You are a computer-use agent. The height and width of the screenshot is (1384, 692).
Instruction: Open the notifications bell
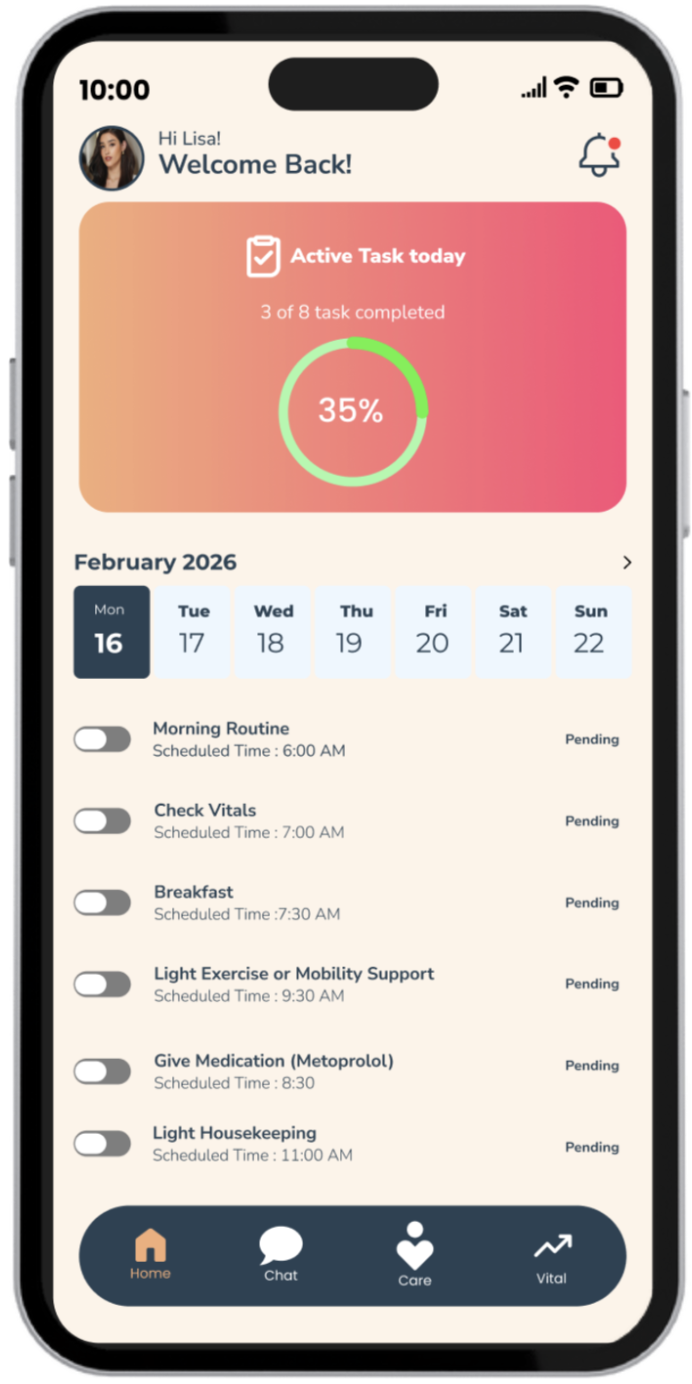click(x=600, y=156)
